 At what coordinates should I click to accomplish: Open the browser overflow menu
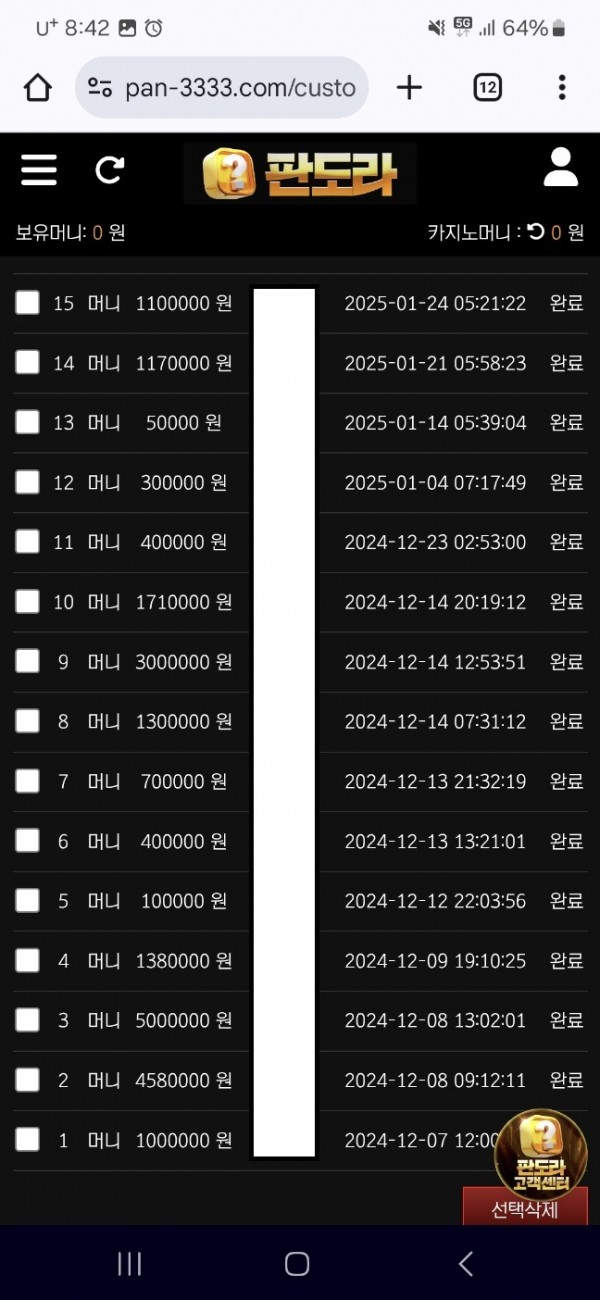click(562, 88)
